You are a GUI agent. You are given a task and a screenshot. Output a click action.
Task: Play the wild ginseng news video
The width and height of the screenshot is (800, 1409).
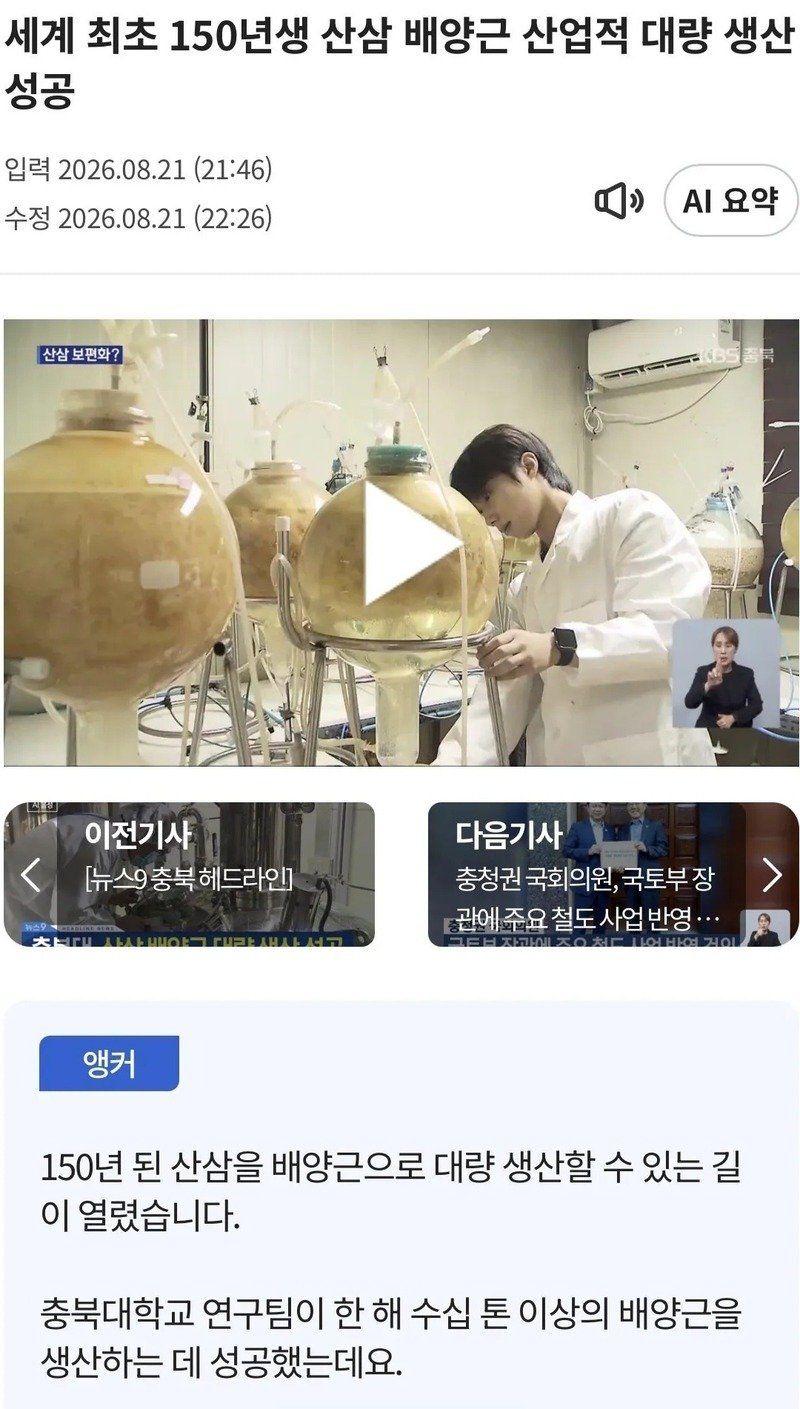pos(412,543)
